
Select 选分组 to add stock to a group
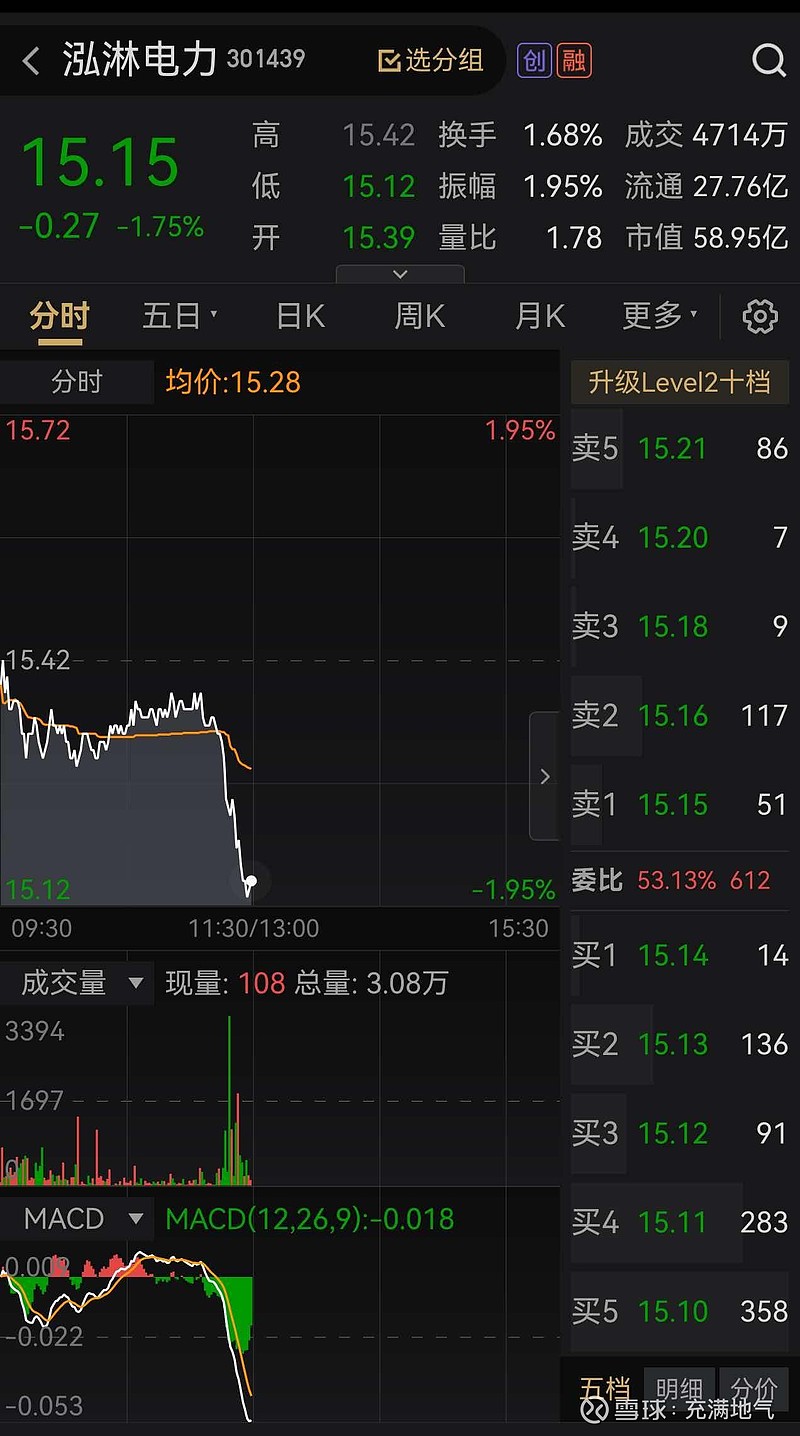click(x=429, y=60)
